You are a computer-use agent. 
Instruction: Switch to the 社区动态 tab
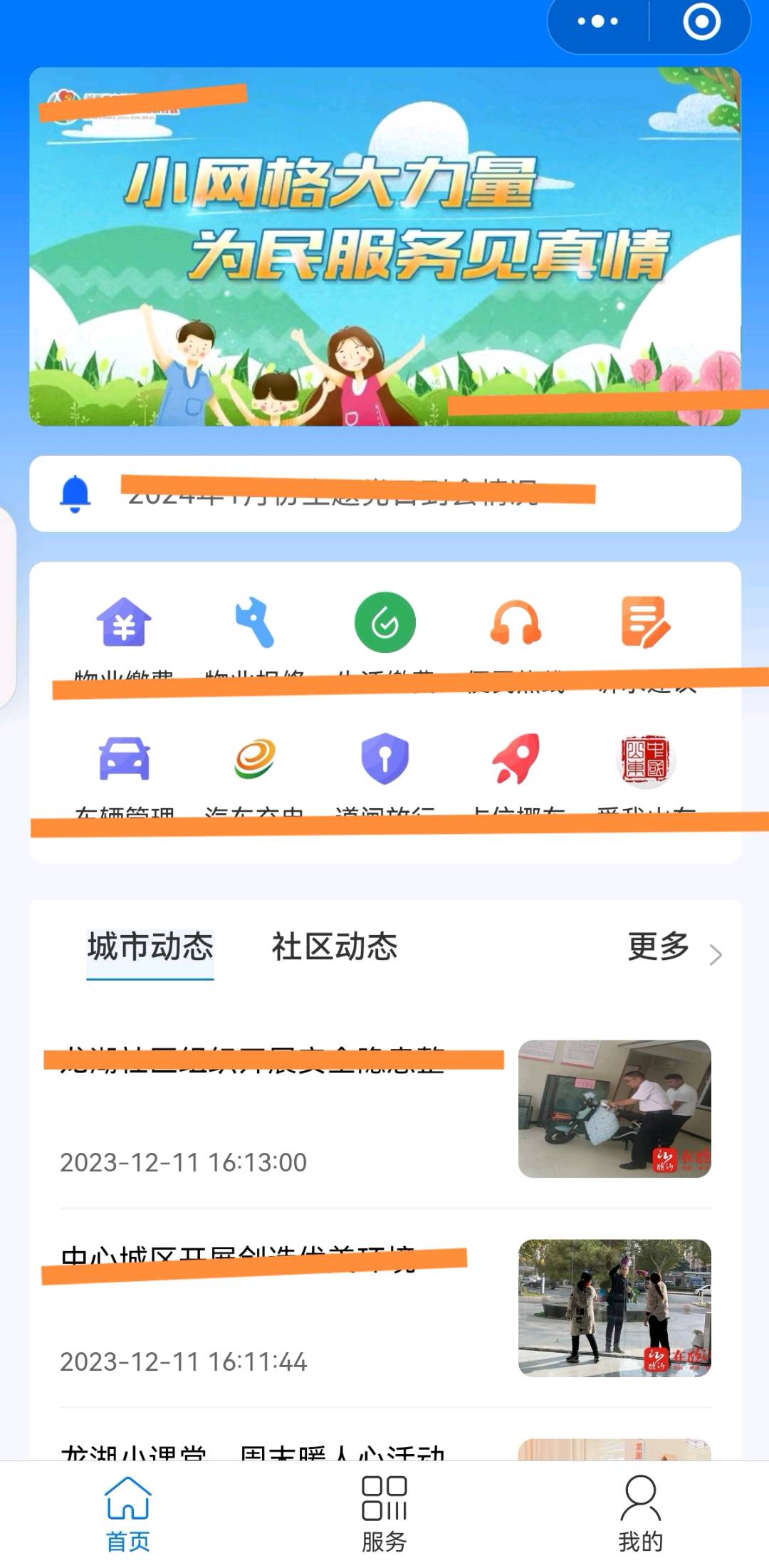(335, 947)
